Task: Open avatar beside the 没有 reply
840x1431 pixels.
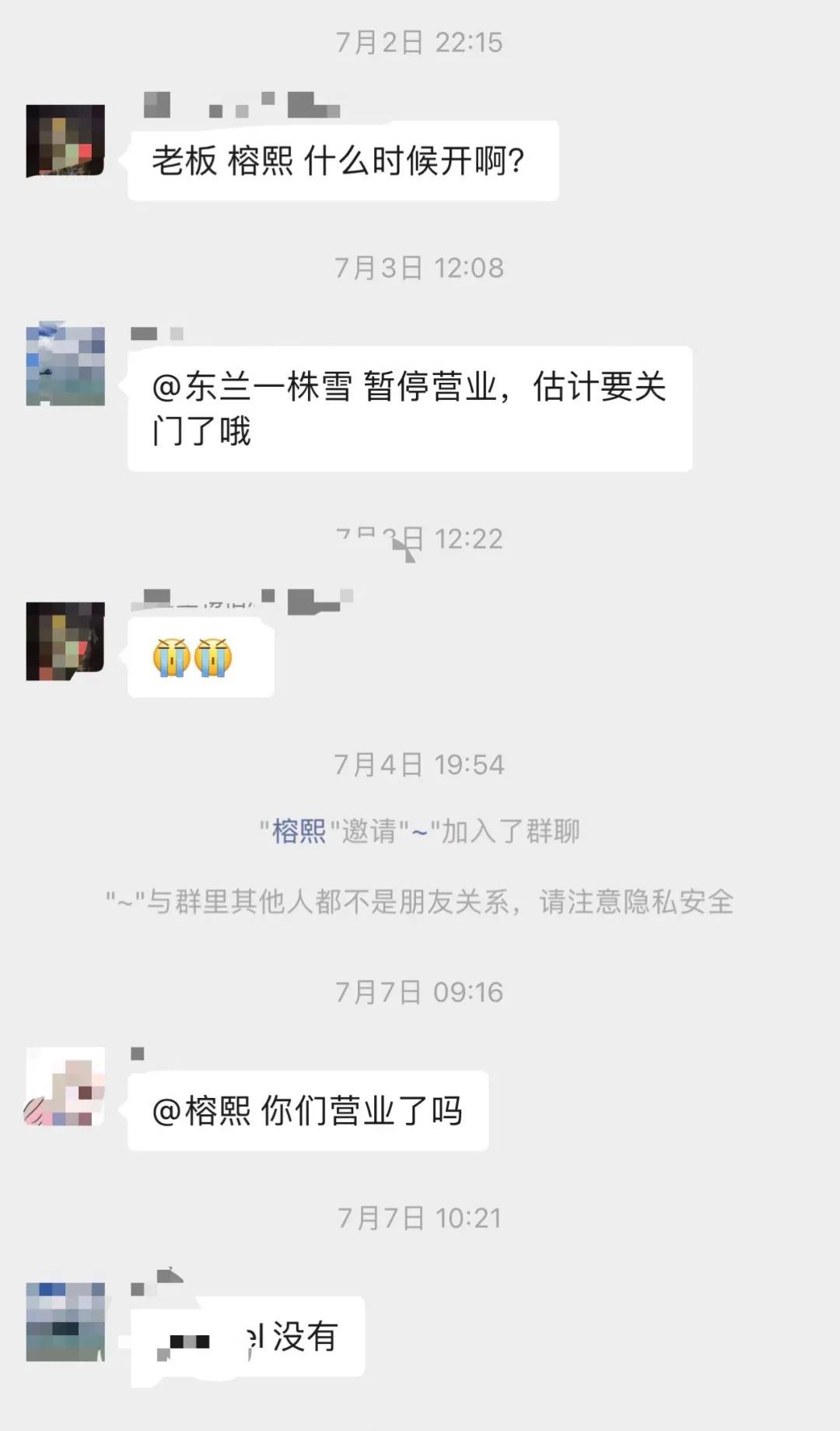Action: coord(65,1321)
